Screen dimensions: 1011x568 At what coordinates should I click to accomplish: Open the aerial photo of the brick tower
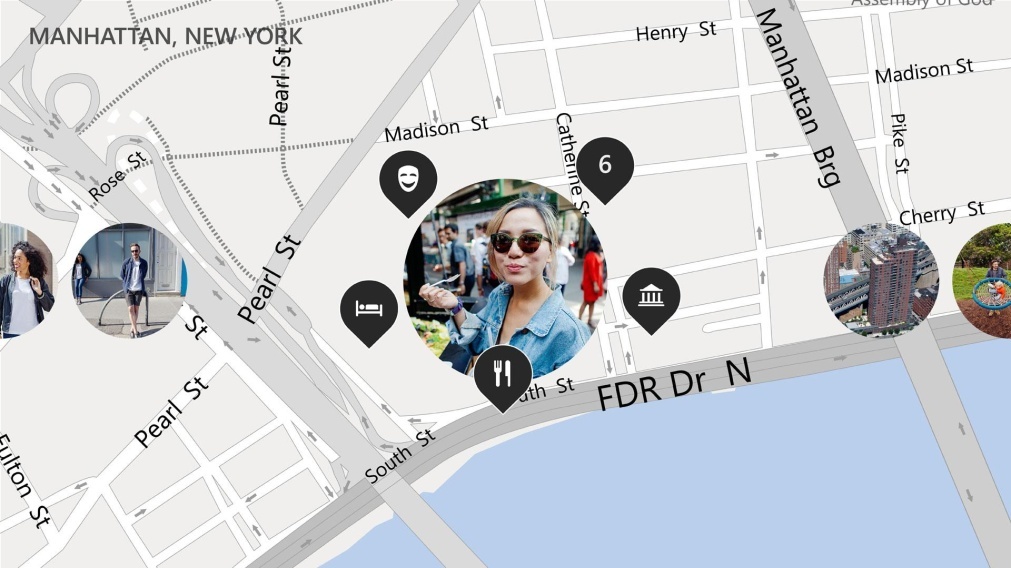(881, 280)
